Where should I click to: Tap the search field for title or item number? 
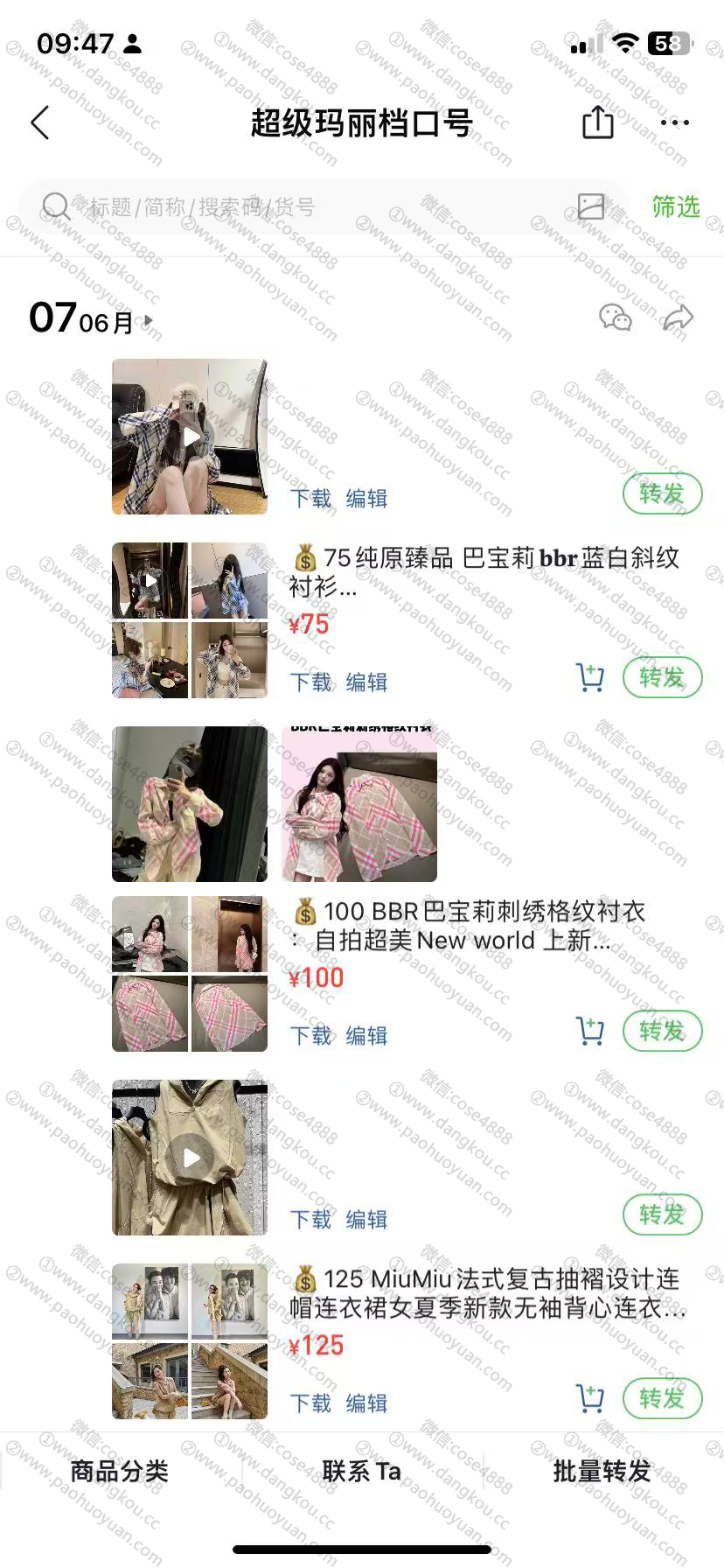click(x=306, y=207)
